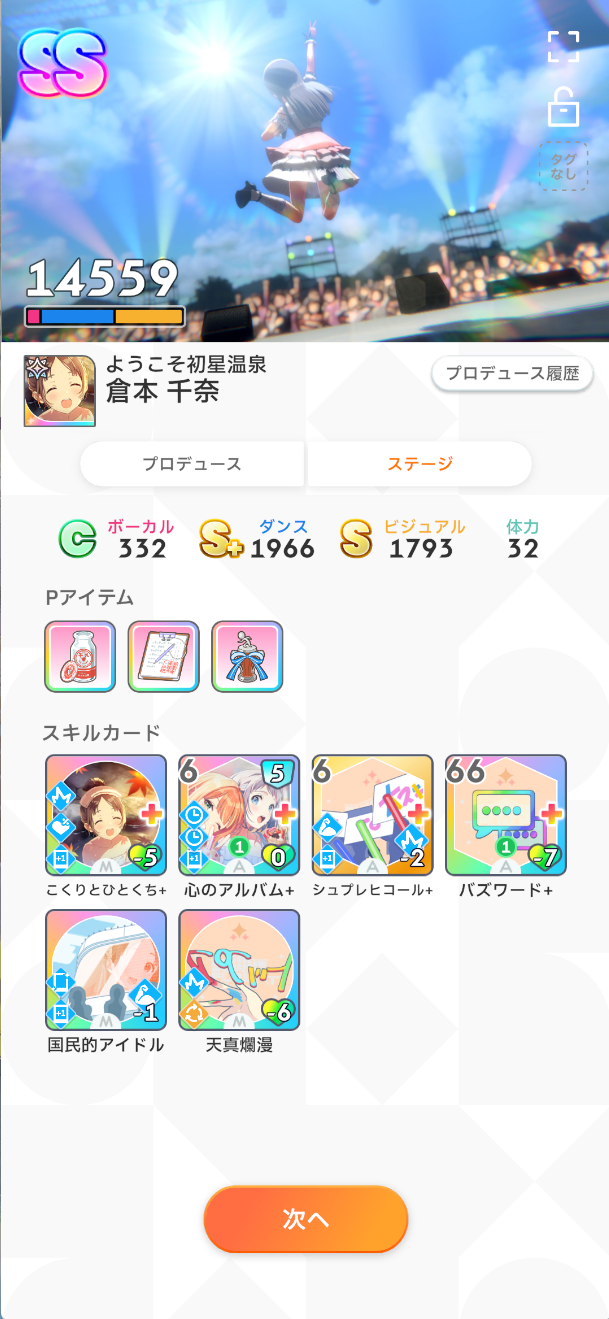The width and height of the screenshot is (609, 1319).
Task: Toggle the lock icon on this memory
Action: click(x=564, y=107)
